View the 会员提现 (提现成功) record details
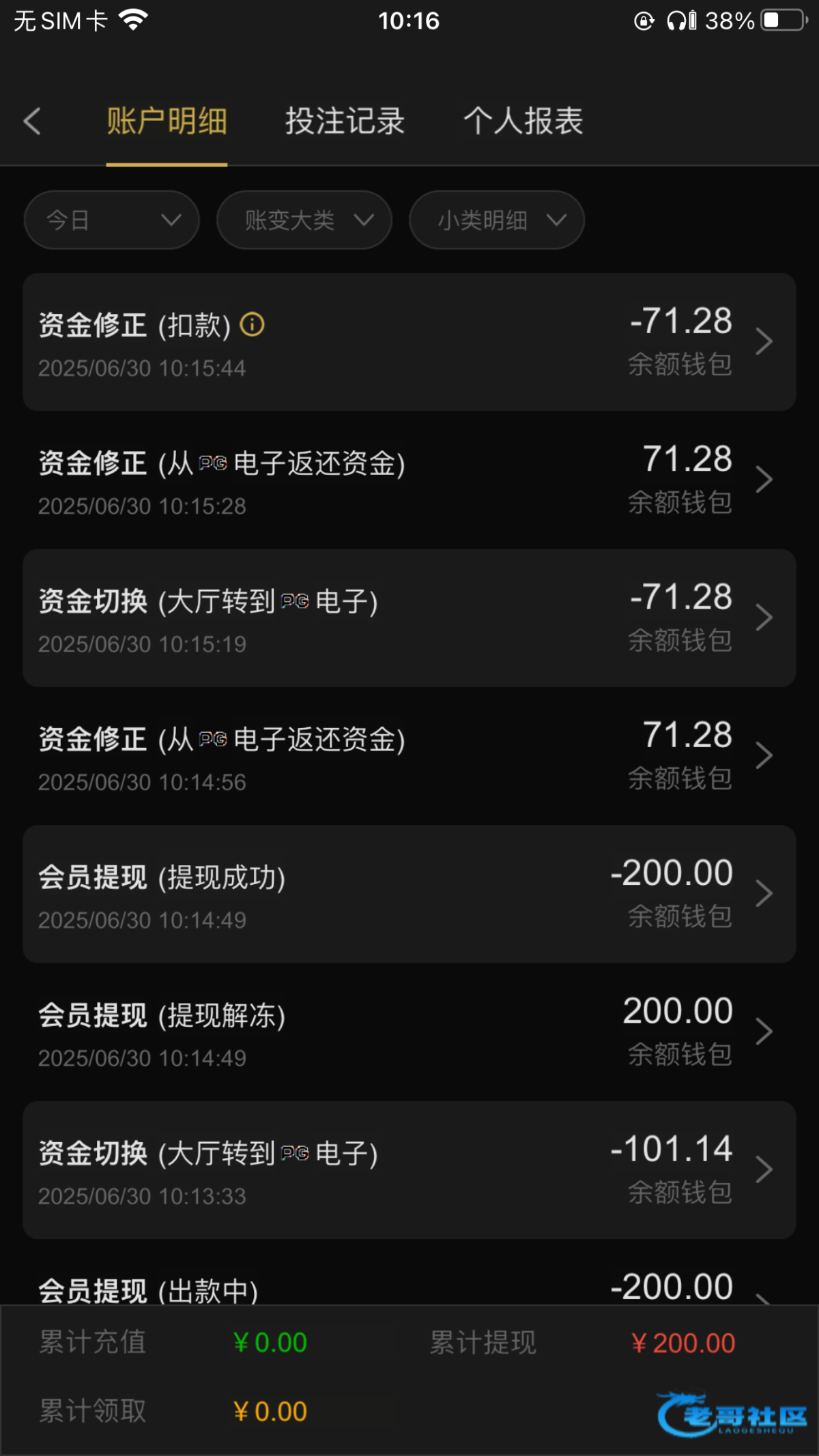The image size is (819, 1456). 409,894
